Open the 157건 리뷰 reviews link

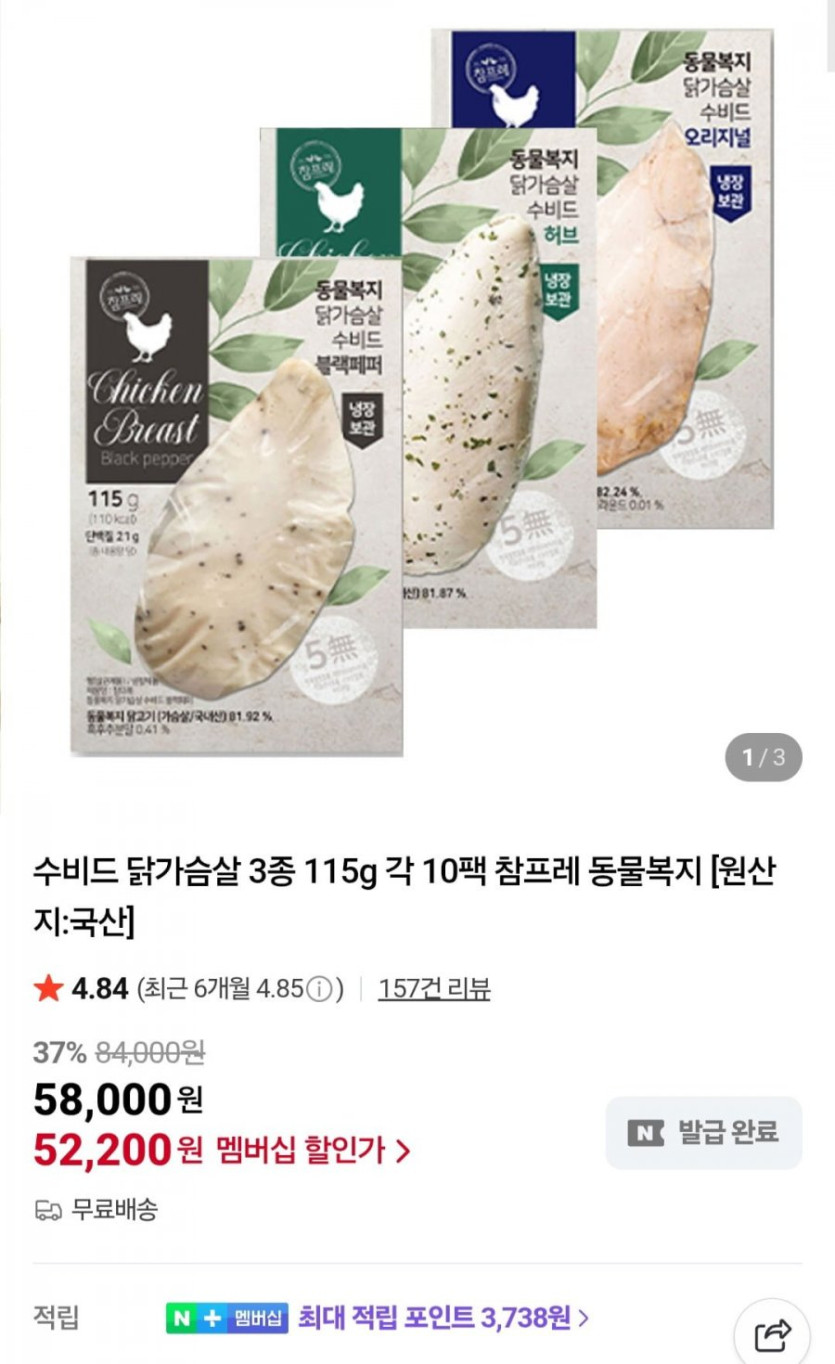[434, 989]
